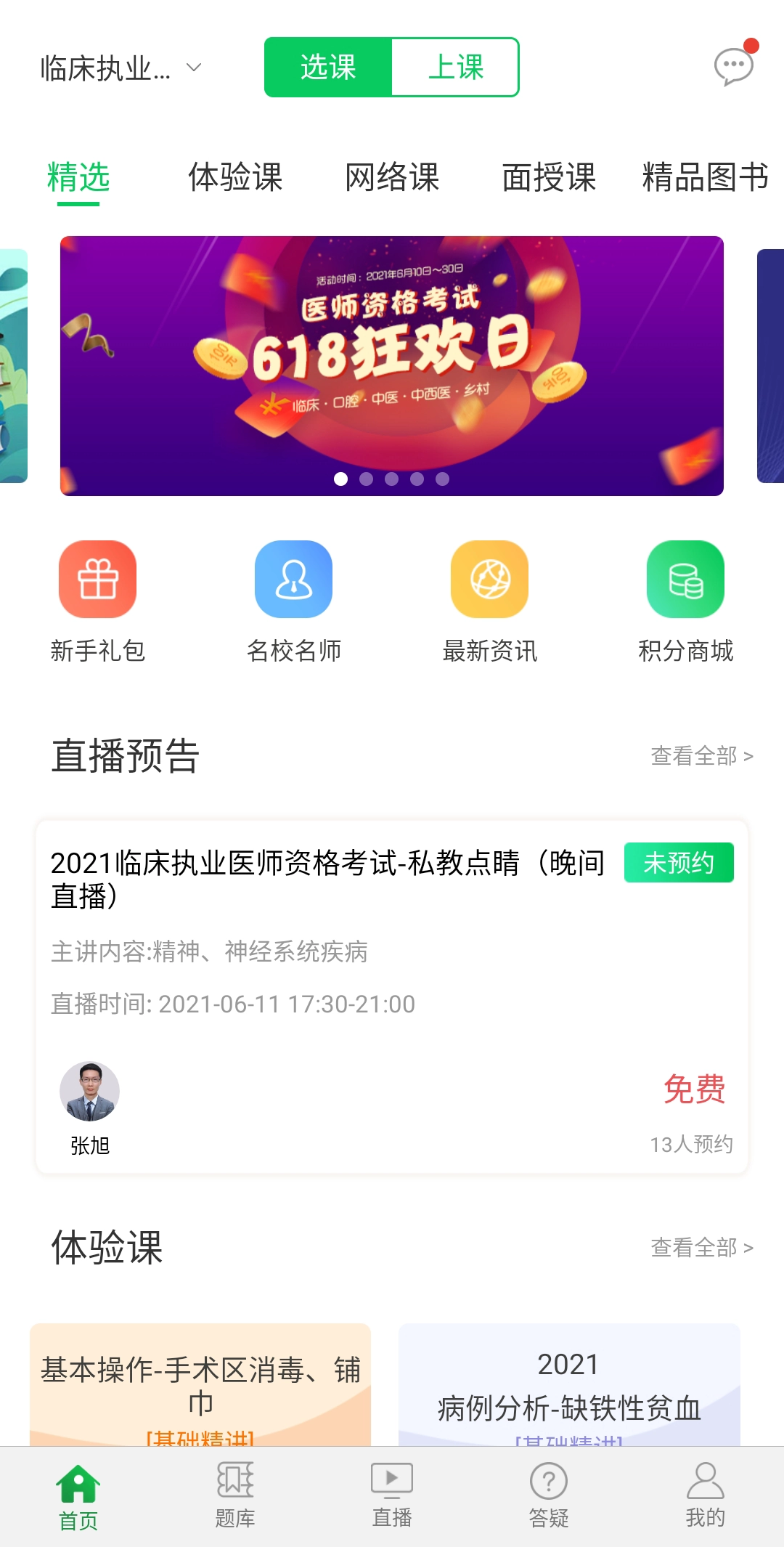Open the 网络课 tab
The image size is (784, 1547).
(393, 177)
